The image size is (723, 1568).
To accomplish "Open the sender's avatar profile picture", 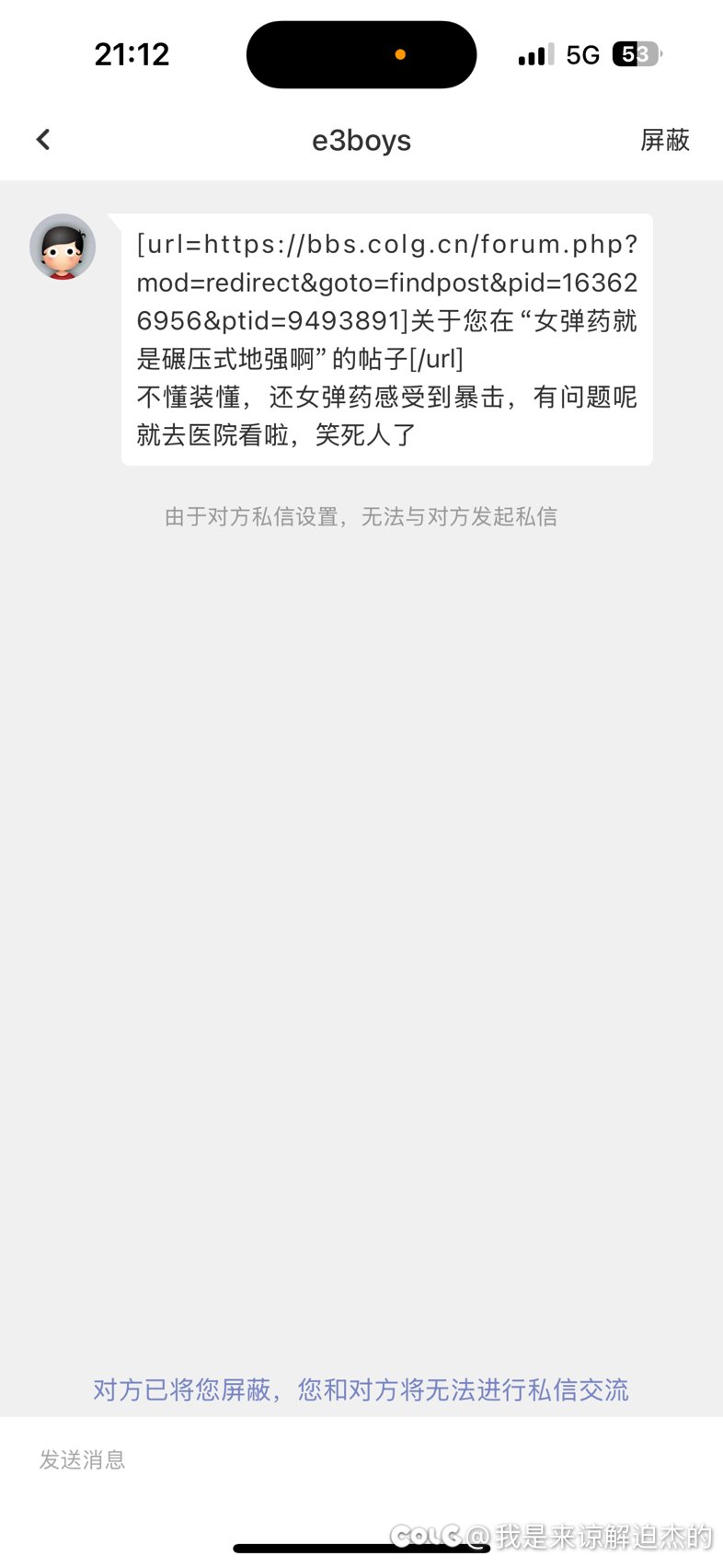I will click(x=63, y=247).
